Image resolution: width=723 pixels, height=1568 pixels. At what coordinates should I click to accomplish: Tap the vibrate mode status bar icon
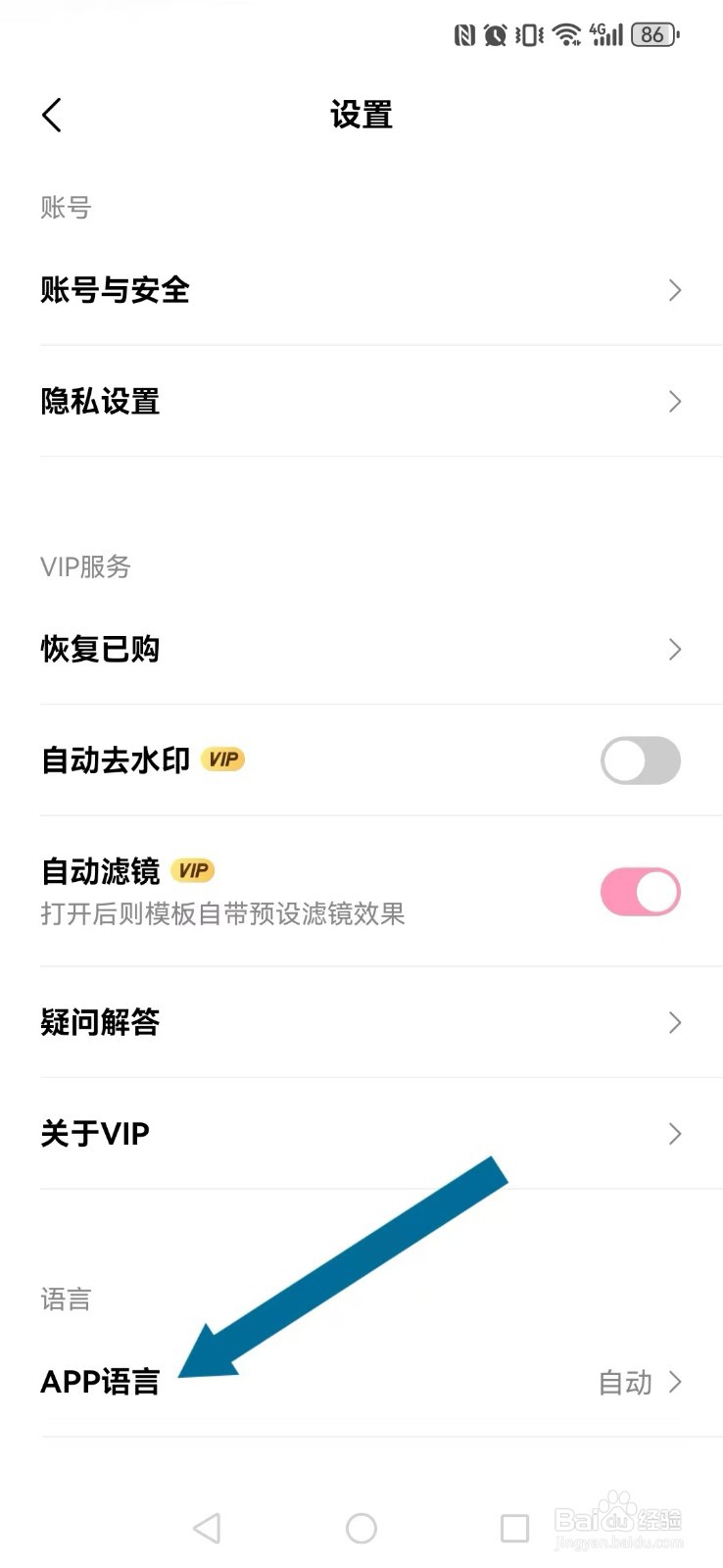[x=529, y=34]
